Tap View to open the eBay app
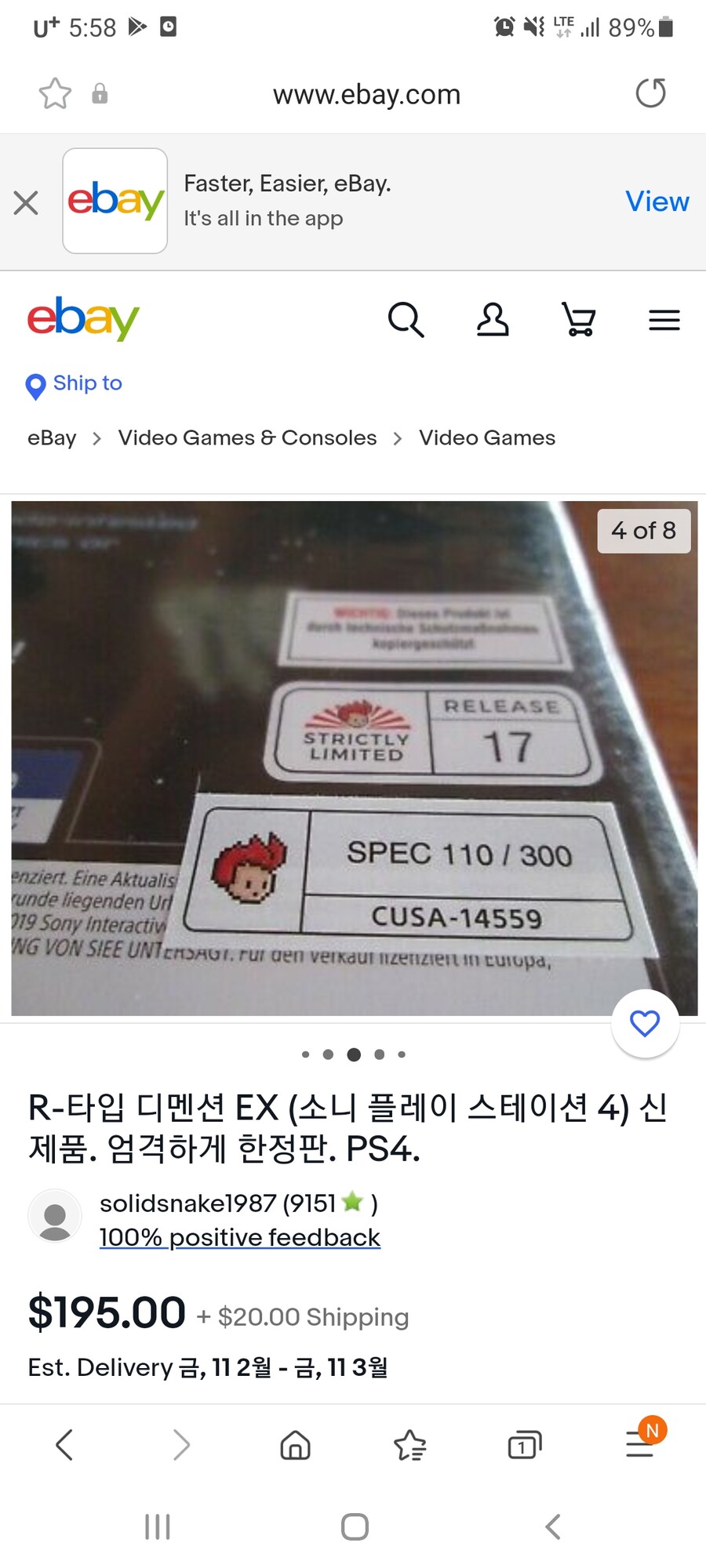 point(657,201)
